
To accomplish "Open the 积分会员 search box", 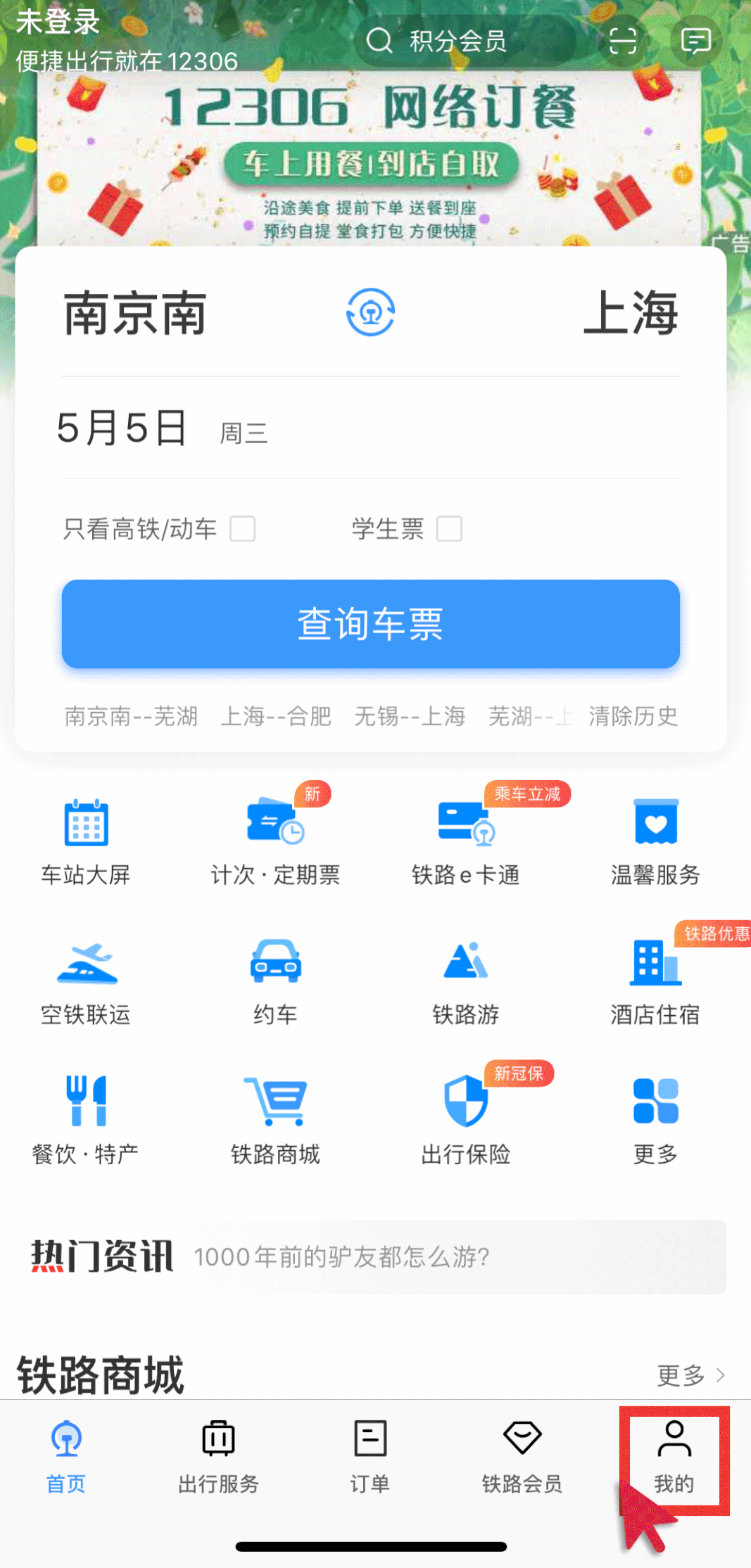I will 457,41.
